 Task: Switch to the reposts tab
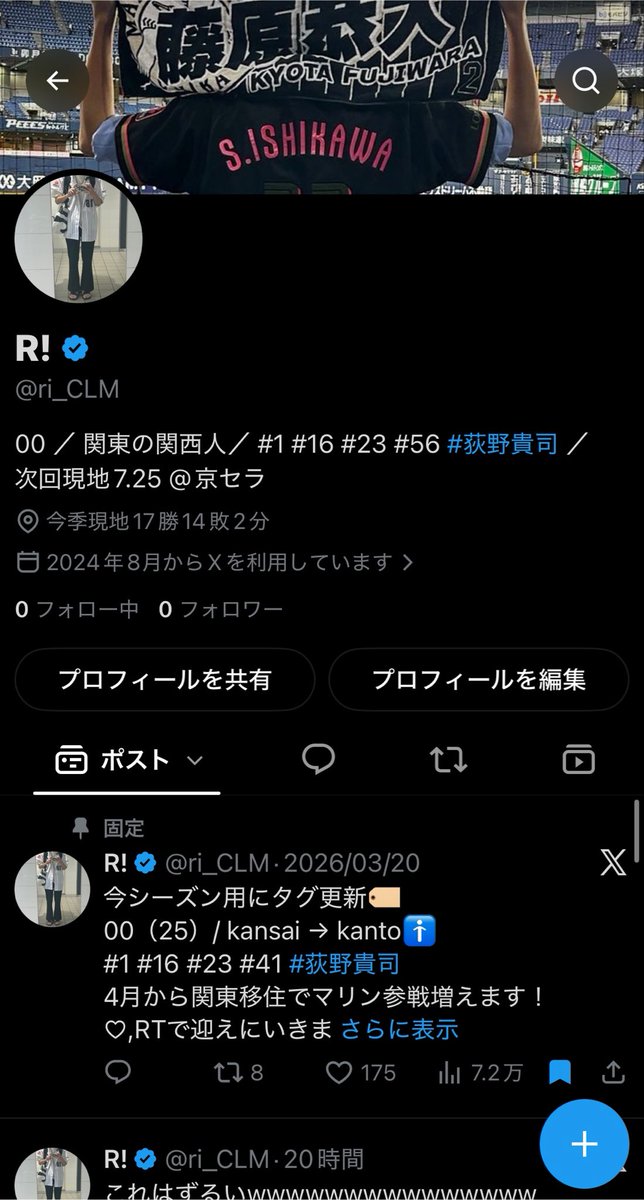[x=448, y=760]
